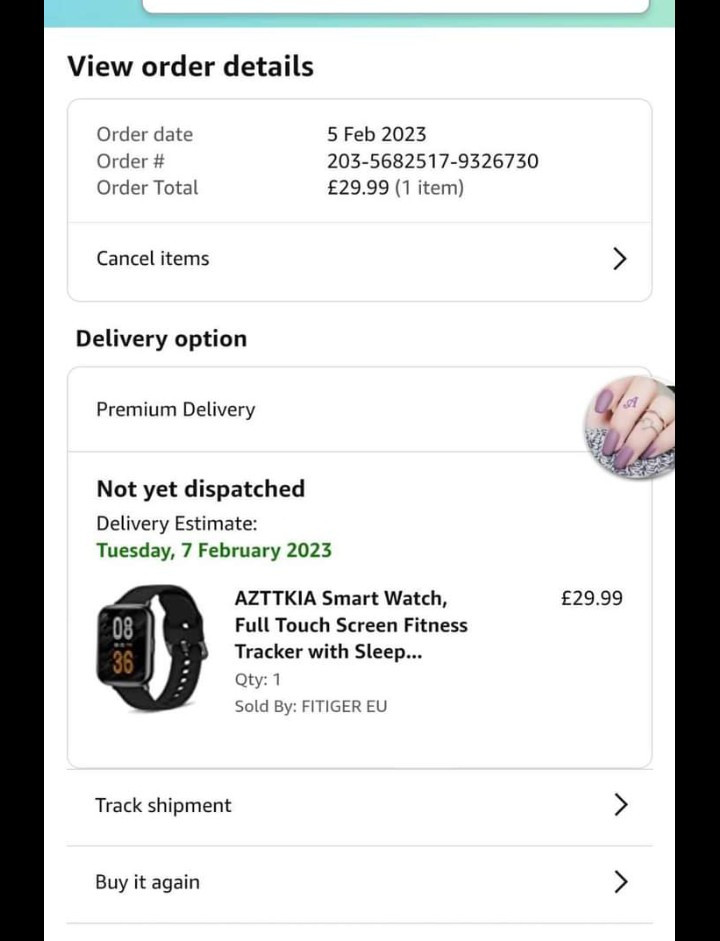Open the Cancel items row
Image resolution: width=720 pixels, height=941 pixels.
tap(359, 259)
